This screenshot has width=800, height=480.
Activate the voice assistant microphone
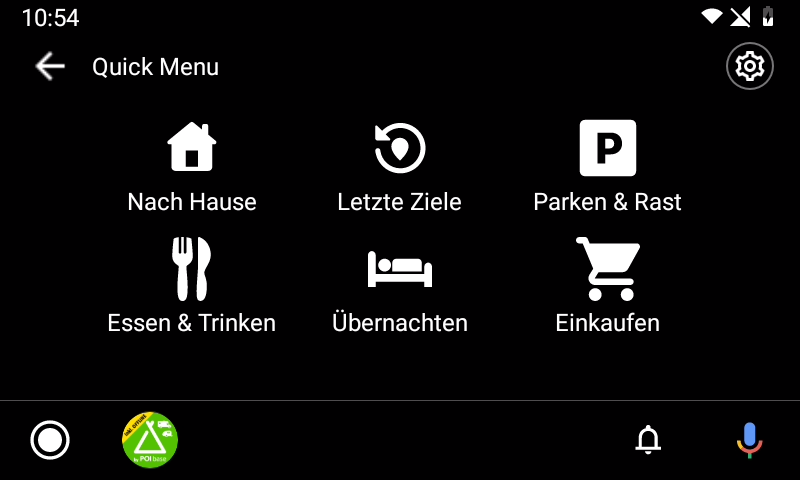(749, 440)
